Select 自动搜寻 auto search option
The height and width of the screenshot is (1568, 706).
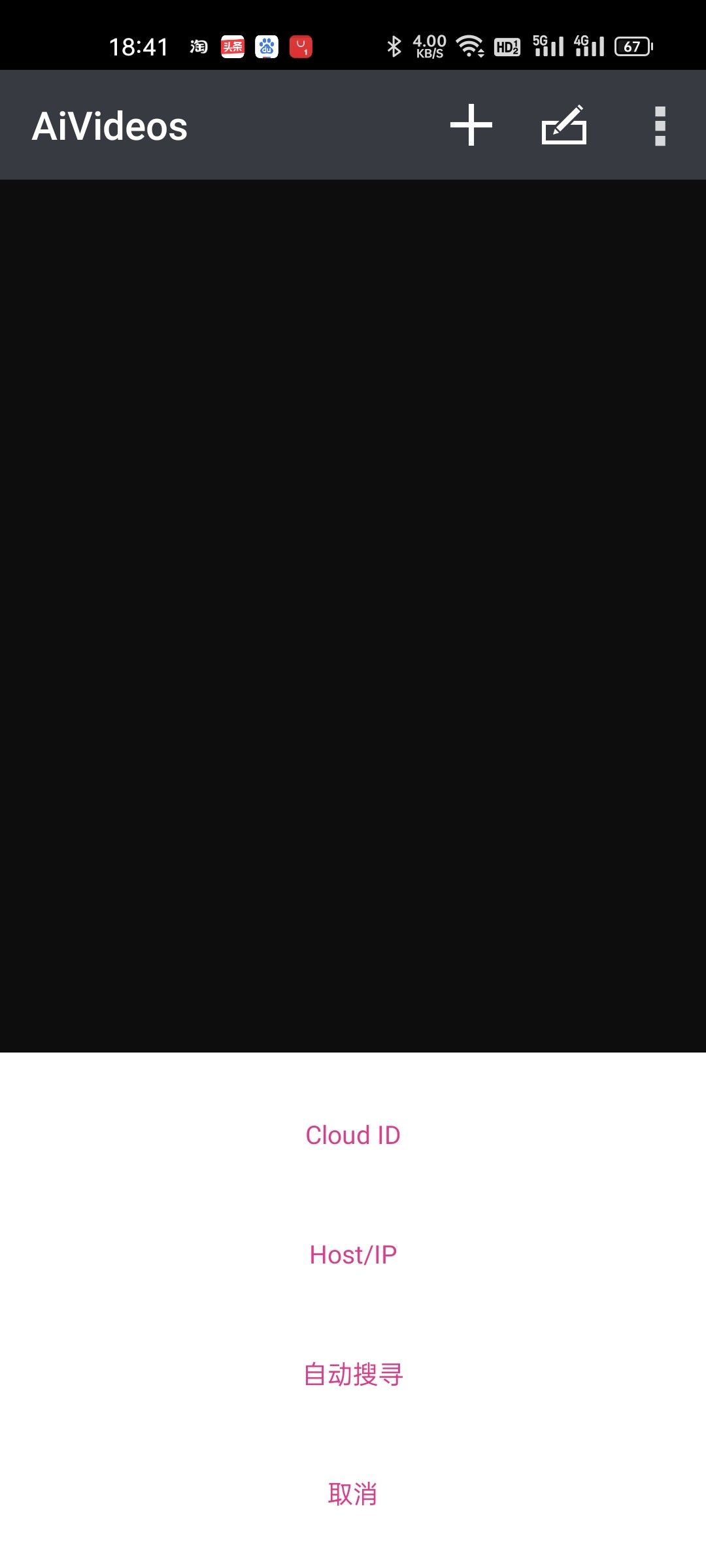[x=353, y=1375]
